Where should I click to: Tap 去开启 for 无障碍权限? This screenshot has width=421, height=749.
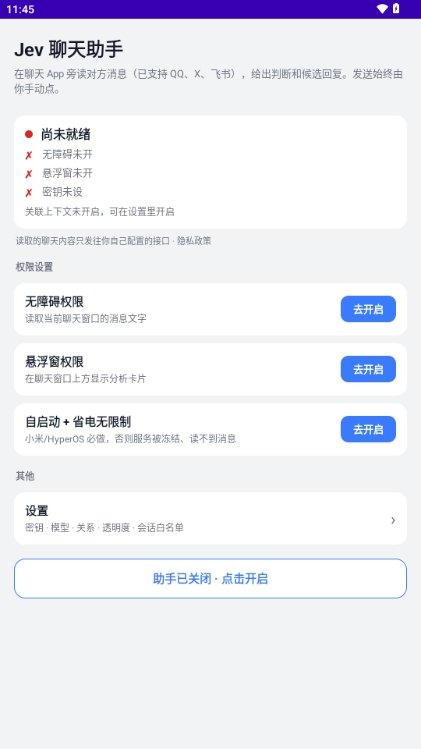pos(368,309)
